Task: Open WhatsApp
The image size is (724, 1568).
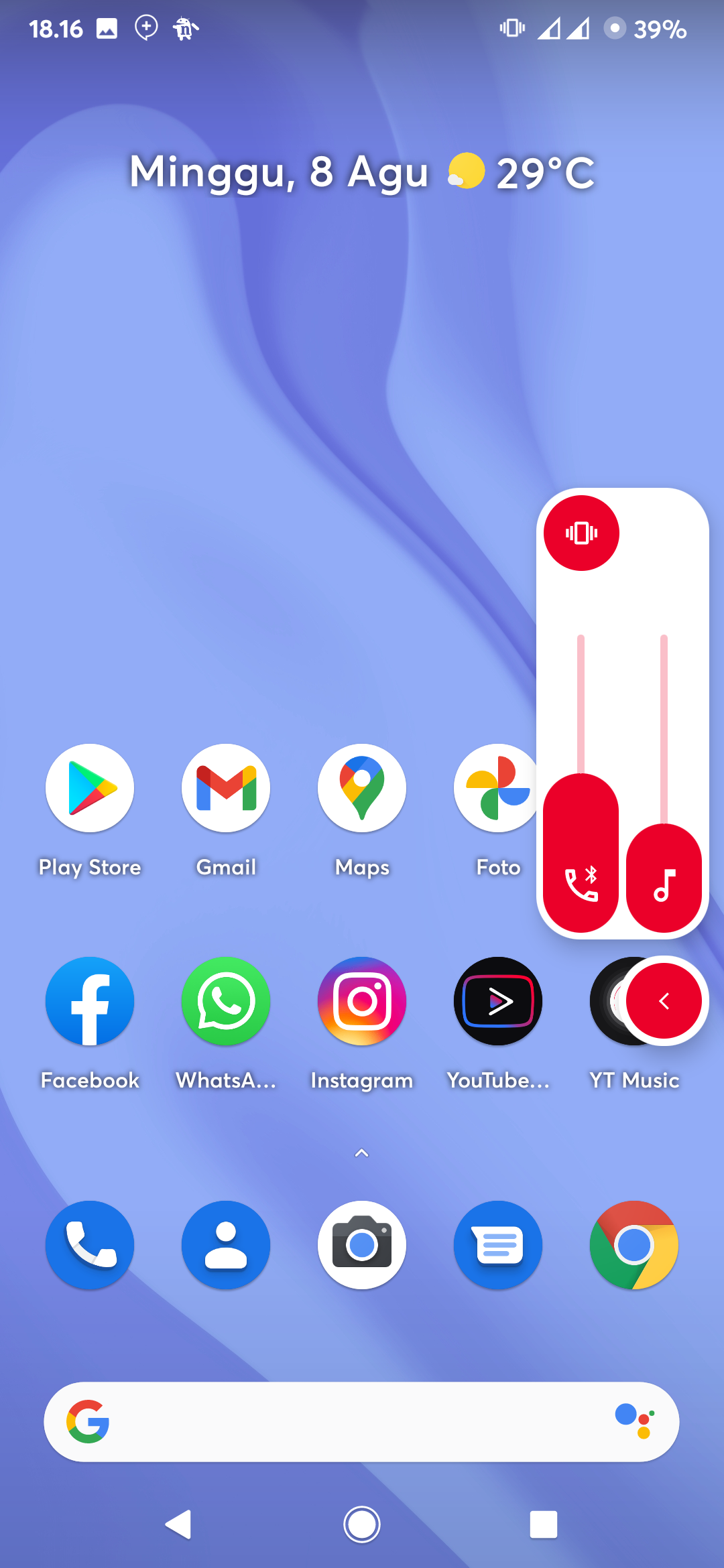Action: (226, 1001)
